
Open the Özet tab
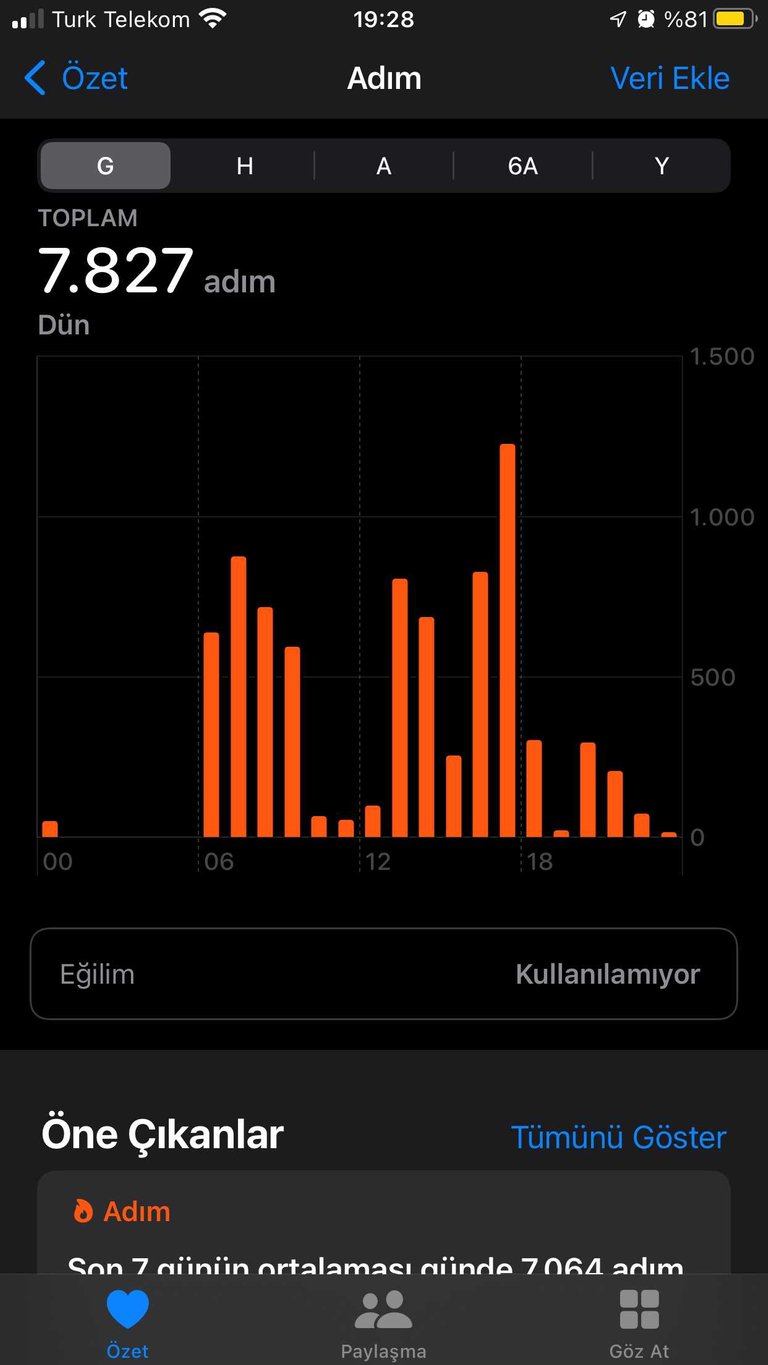click(128, 1323)
